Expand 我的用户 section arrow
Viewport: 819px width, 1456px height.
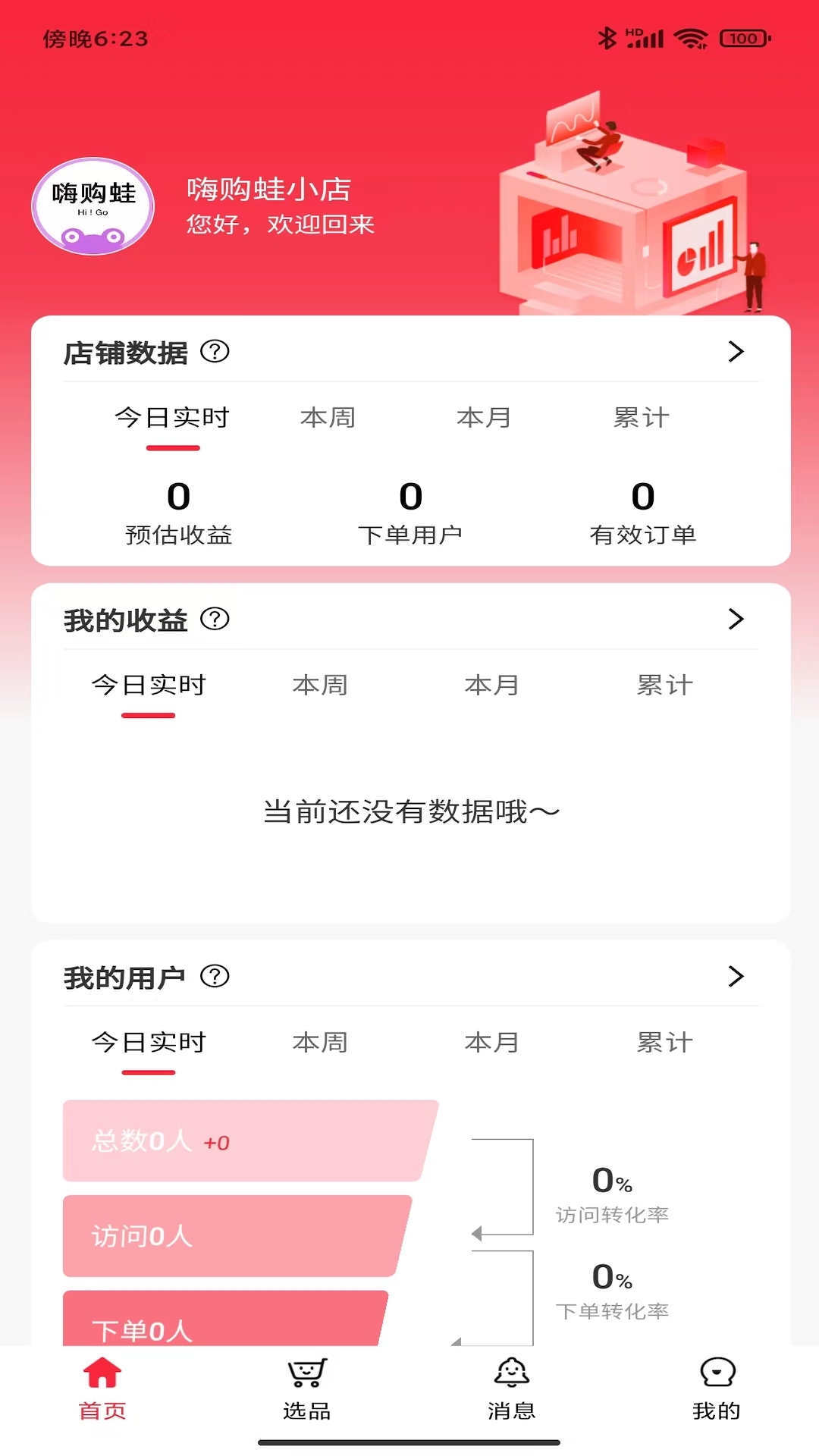point(734,977)
